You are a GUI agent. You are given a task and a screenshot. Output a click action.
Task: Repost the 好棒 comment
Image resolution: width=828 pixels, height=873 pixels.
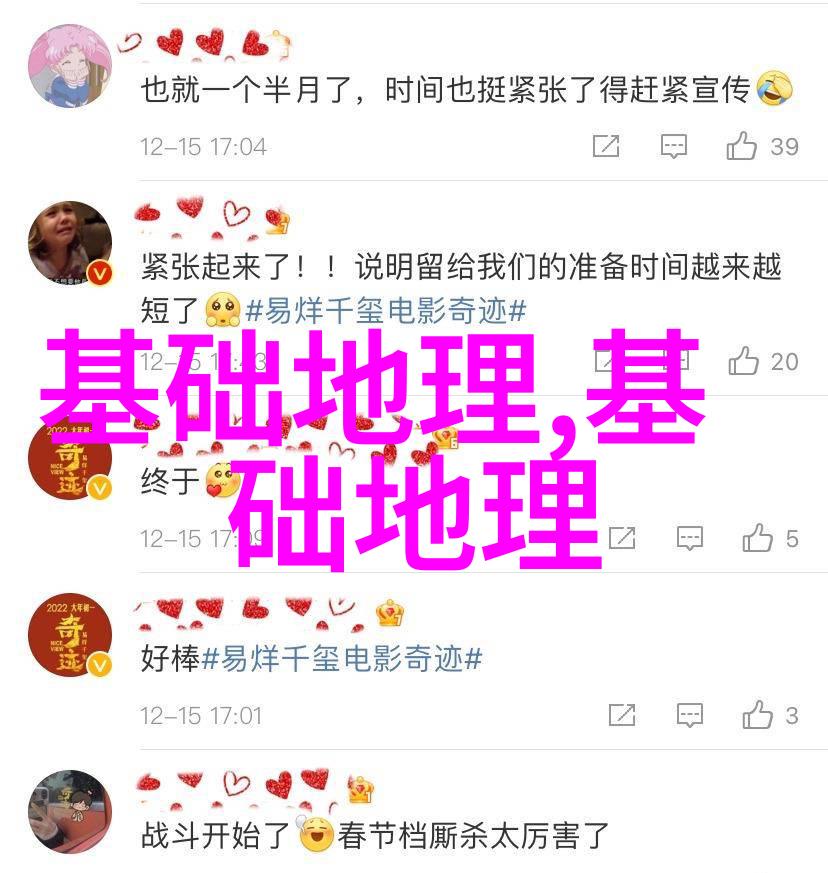tap(622, 715)
